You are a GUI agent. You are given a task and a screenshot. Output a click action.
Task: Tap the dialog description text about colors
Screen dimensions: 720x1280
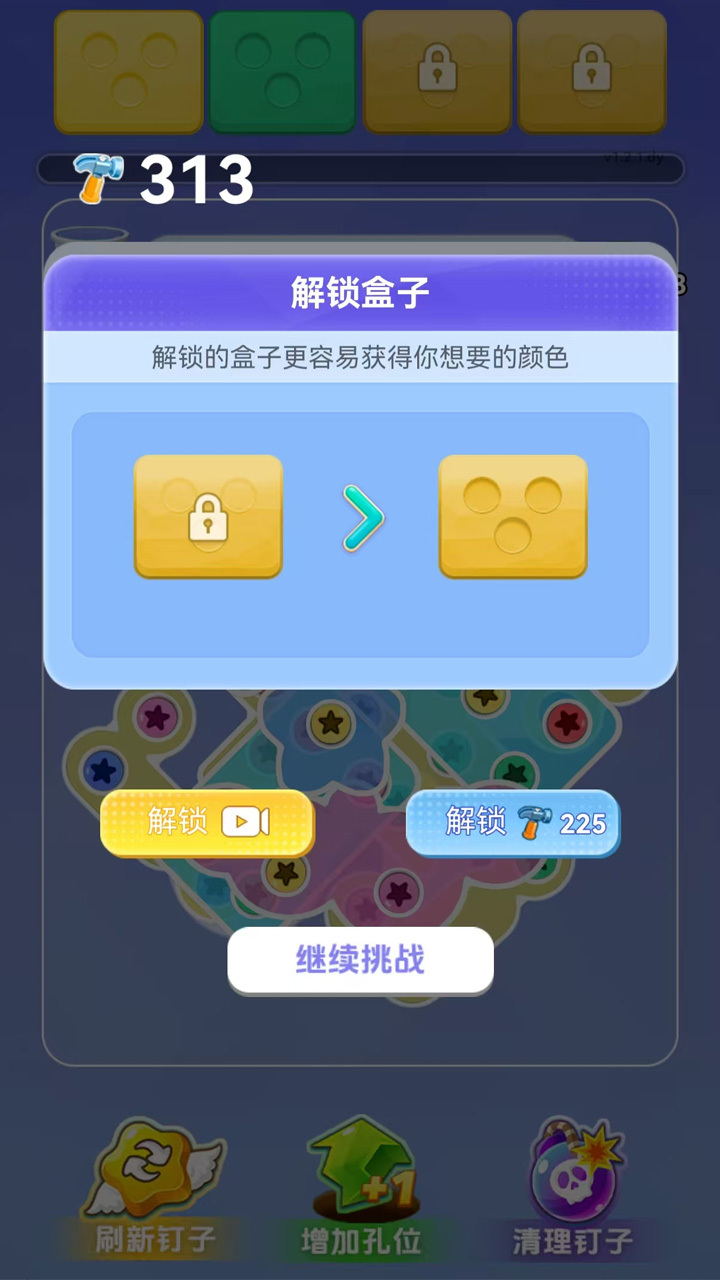click(360, 358)
